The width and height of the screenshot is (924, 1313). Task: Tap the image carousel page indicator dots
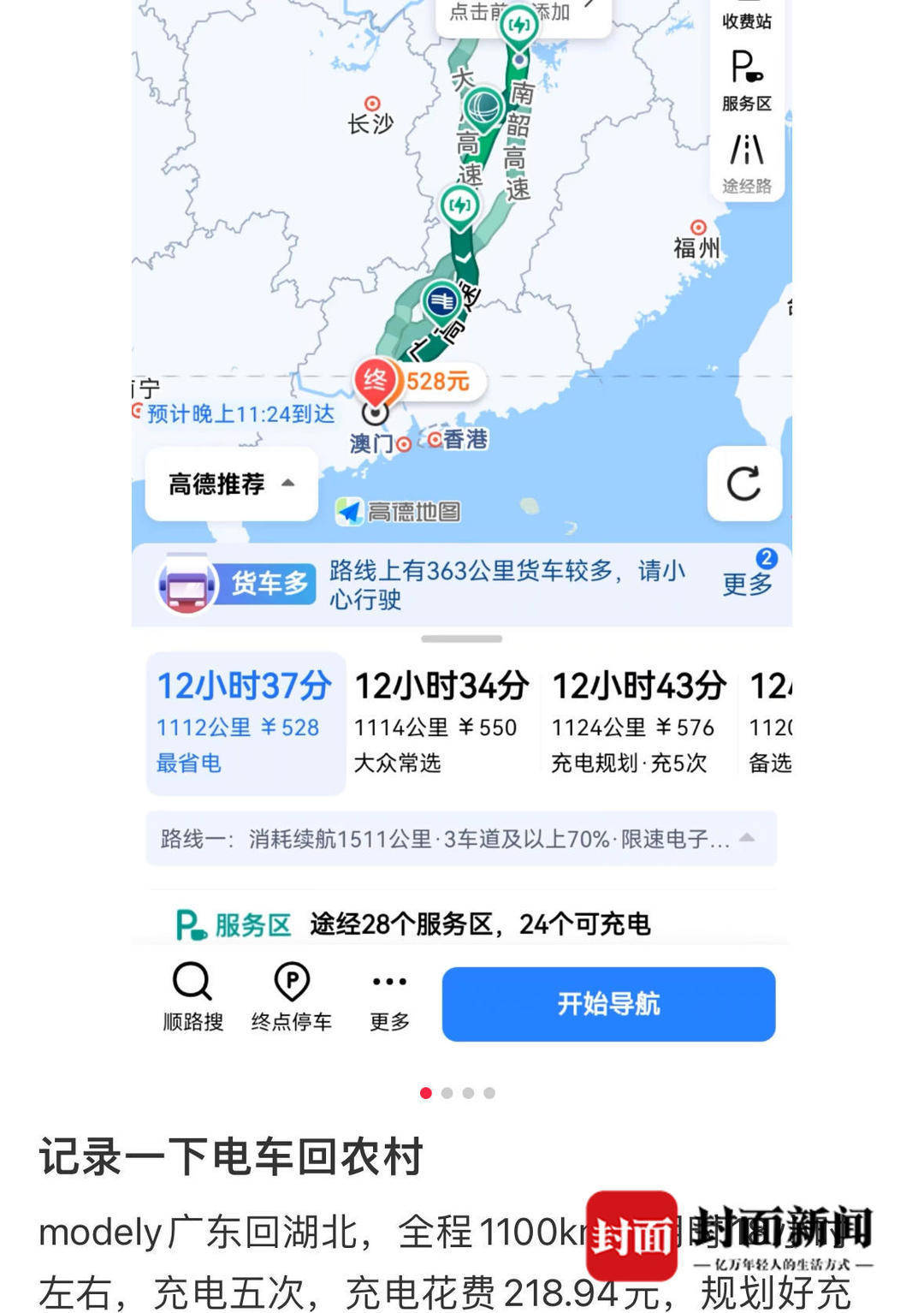(458, 1093)
